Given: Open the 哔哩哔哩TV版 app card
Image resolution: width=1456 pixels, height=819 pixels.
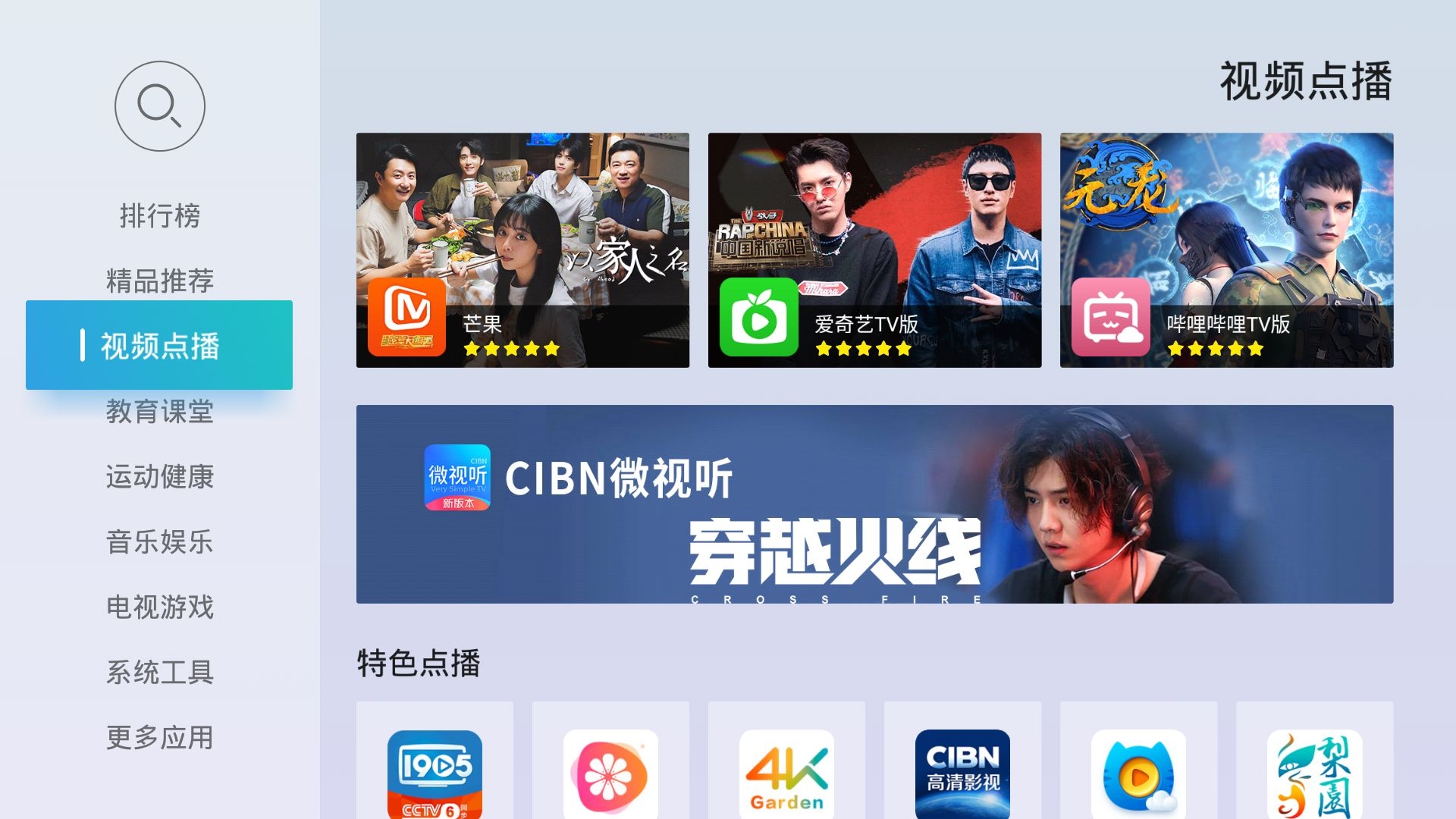Looking at the screenshot, I should pyautogui.click(x=1226, y=250).
